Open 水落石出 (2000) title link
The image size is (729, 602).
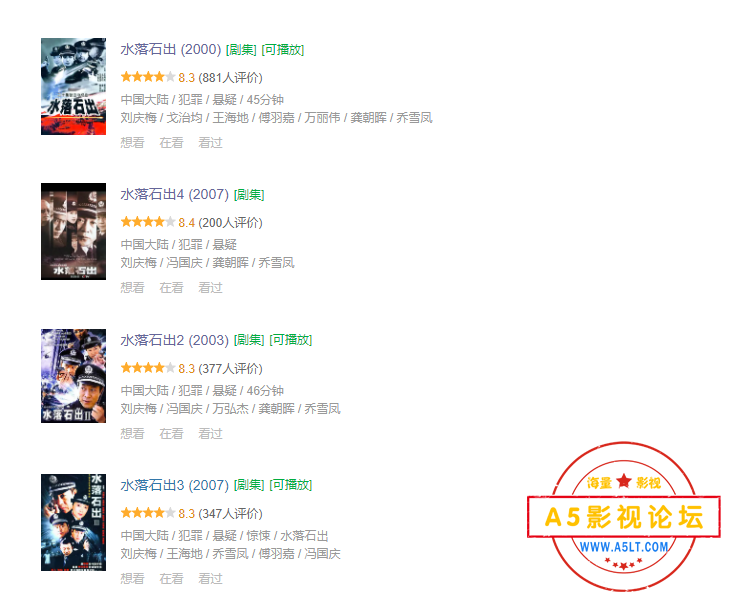point(170,49)
